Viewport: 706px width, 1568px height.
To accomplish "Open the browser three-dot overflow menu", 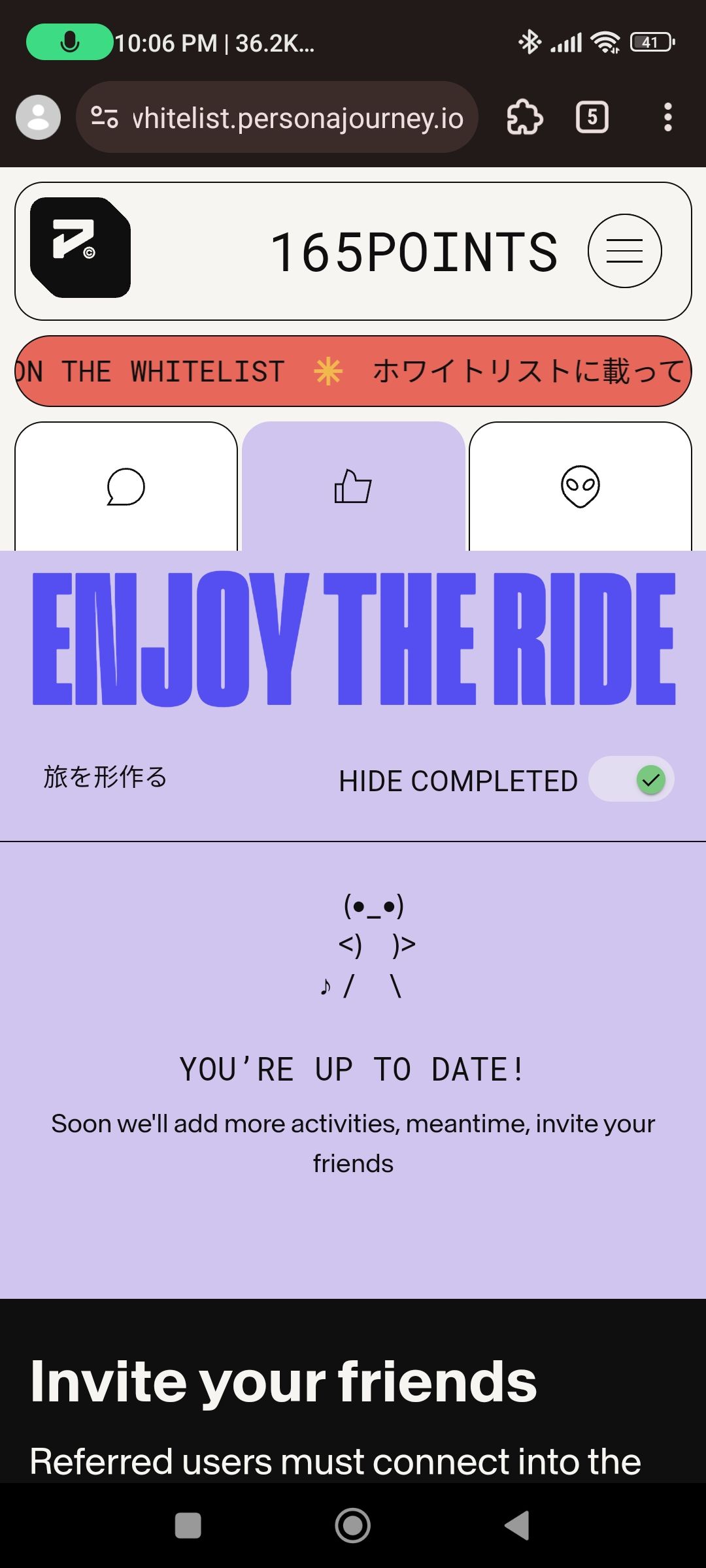I will [667, 118].
